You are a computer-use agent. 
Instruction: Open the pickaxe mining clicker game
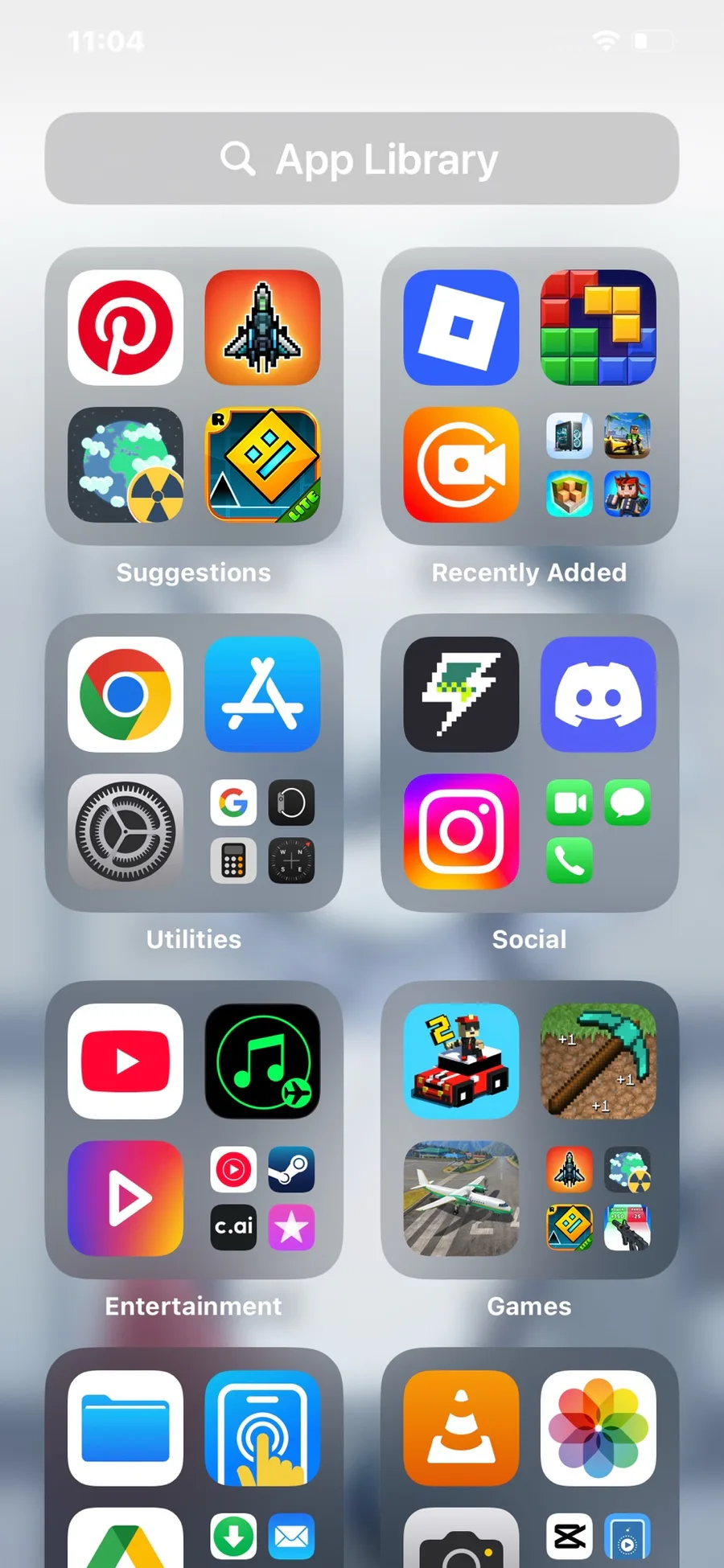point(598,1061)
